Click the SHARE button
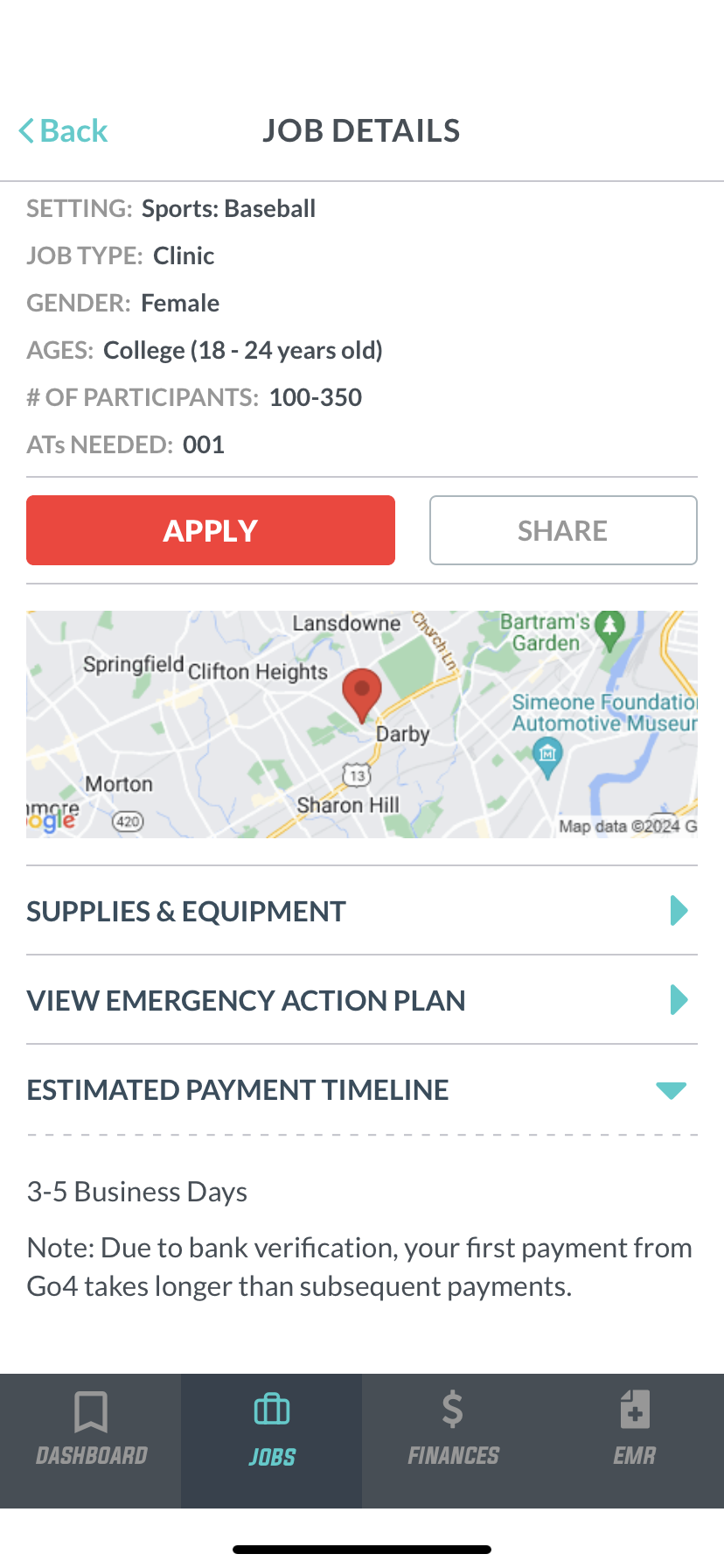724x1568 pixels. (x=562, y=529)
